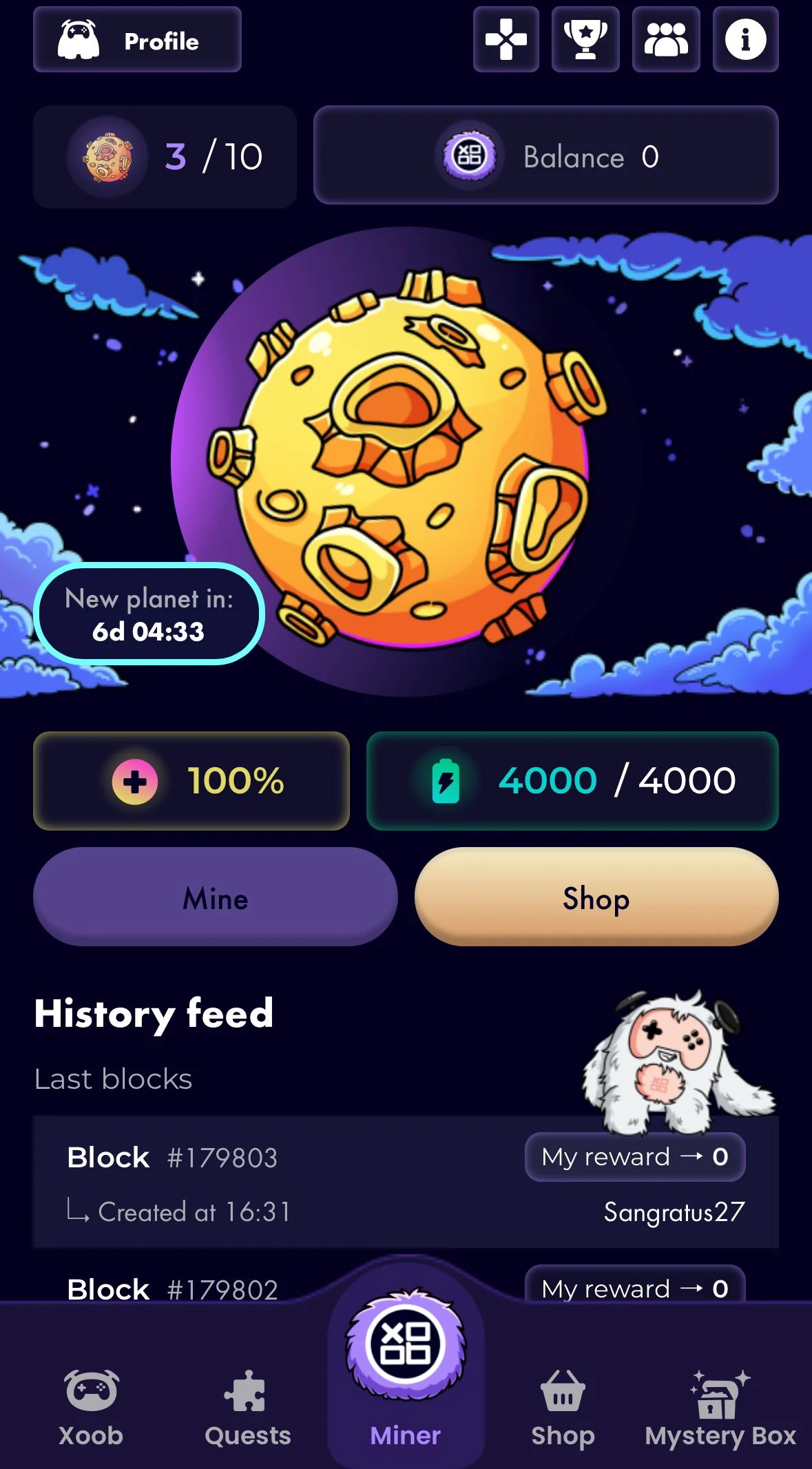Tap the 100% boost indicator
Screen dimensions: 812x1469
(x=191, y=781)
